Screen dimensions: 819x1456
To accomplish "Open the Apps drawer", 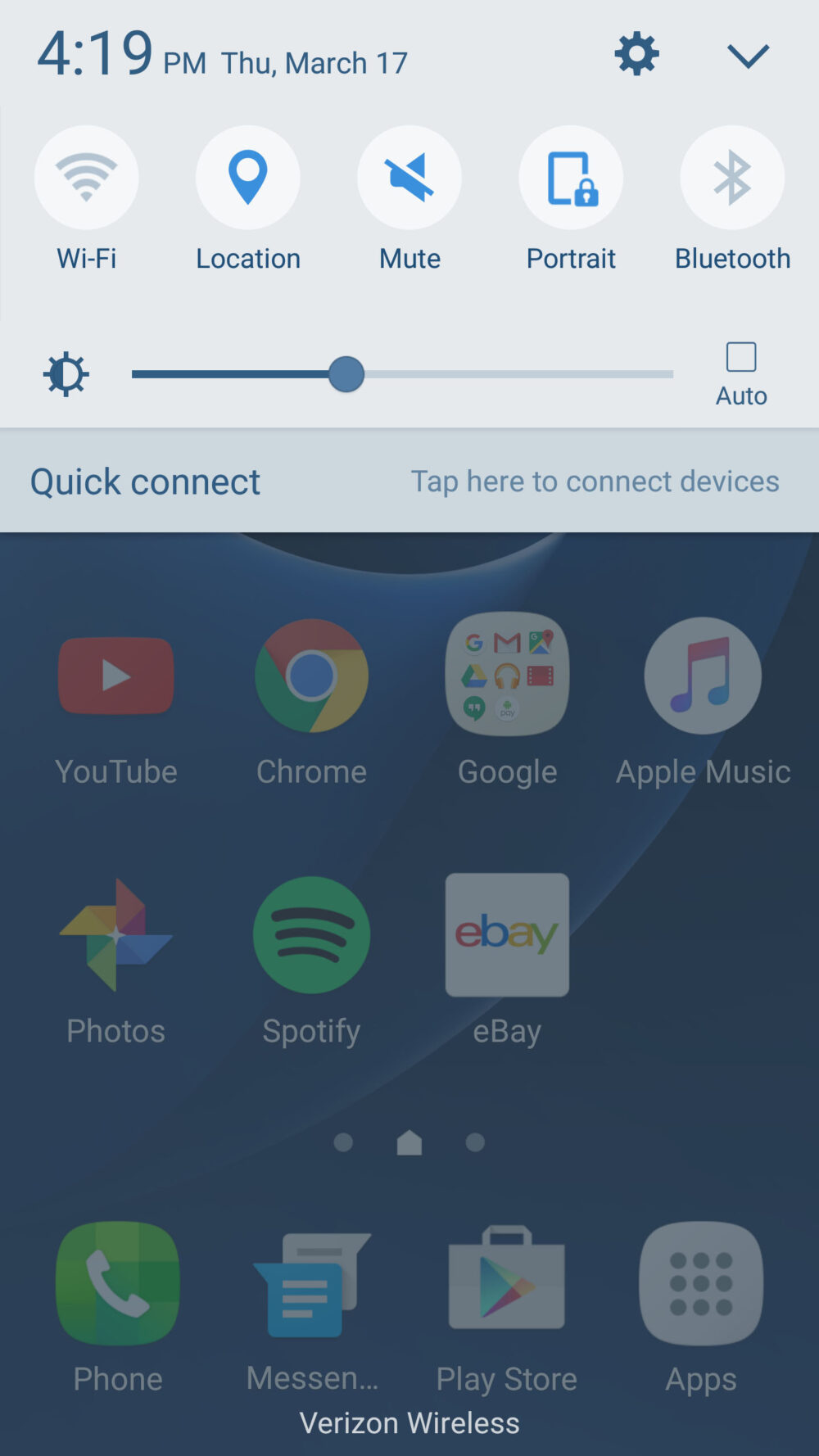I will 702,1282.
